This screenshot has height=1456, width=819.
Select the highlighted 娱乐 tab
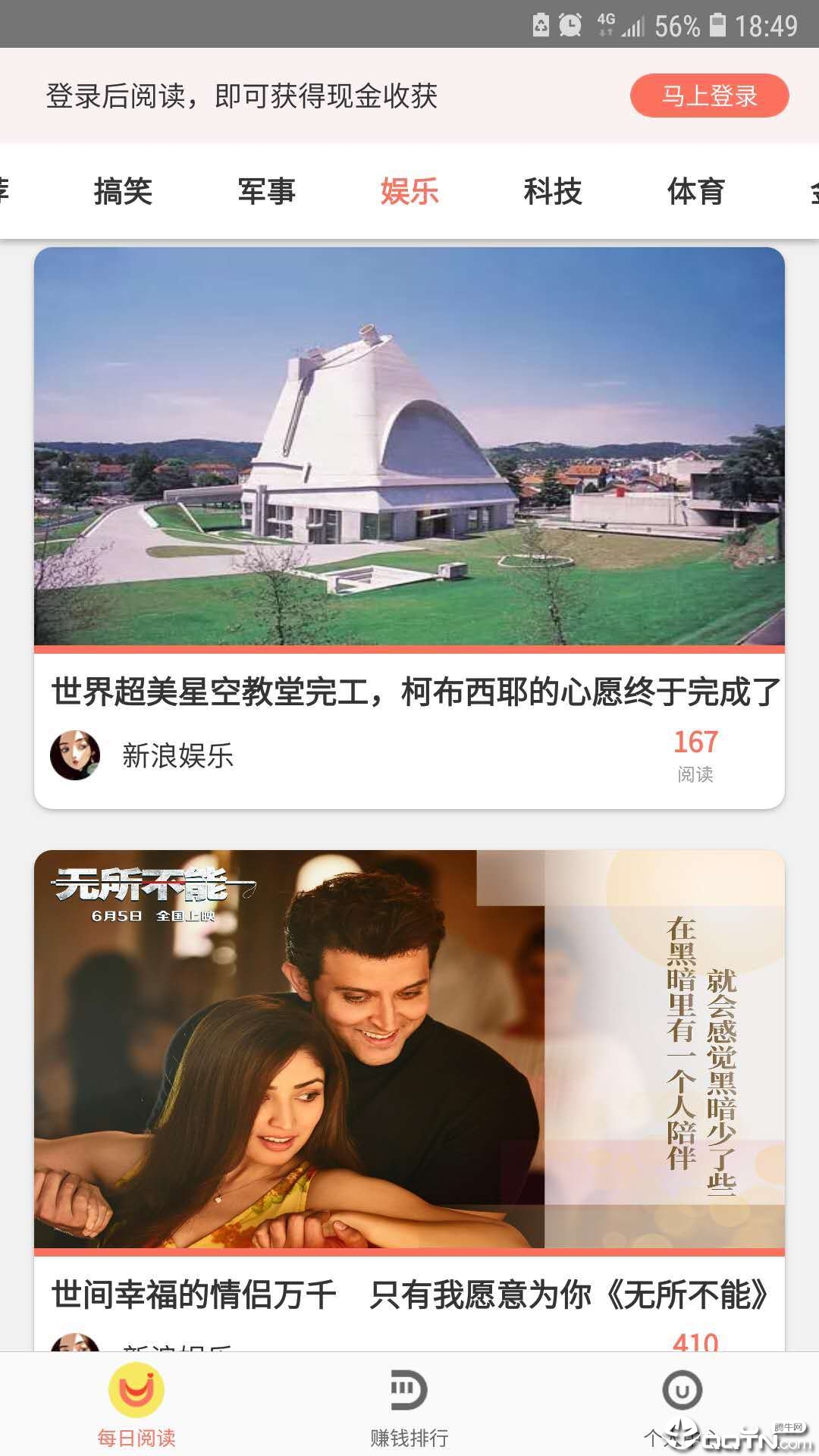(409, 192)
